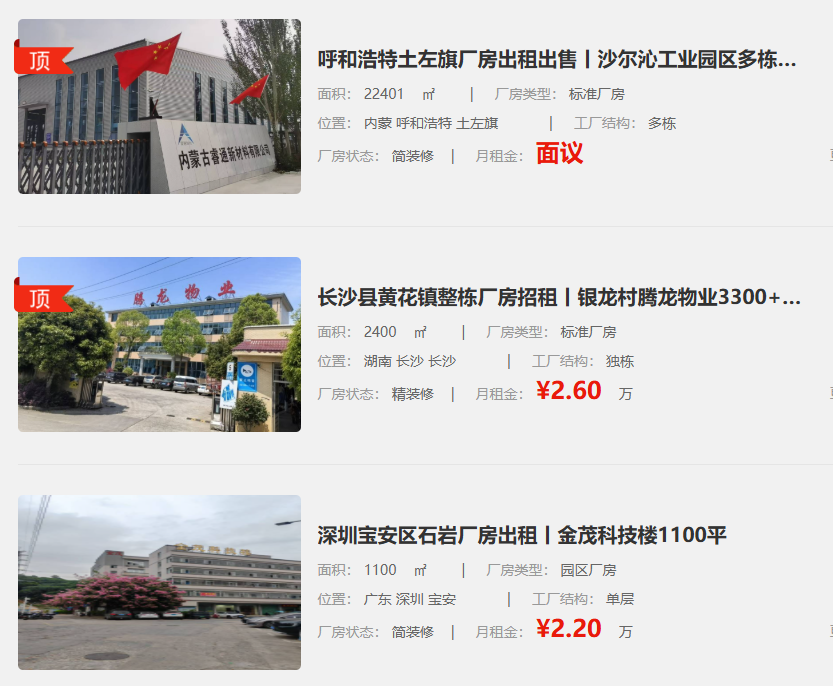
Task: View the 腾龙物业 factory photo
Action: 159,344
